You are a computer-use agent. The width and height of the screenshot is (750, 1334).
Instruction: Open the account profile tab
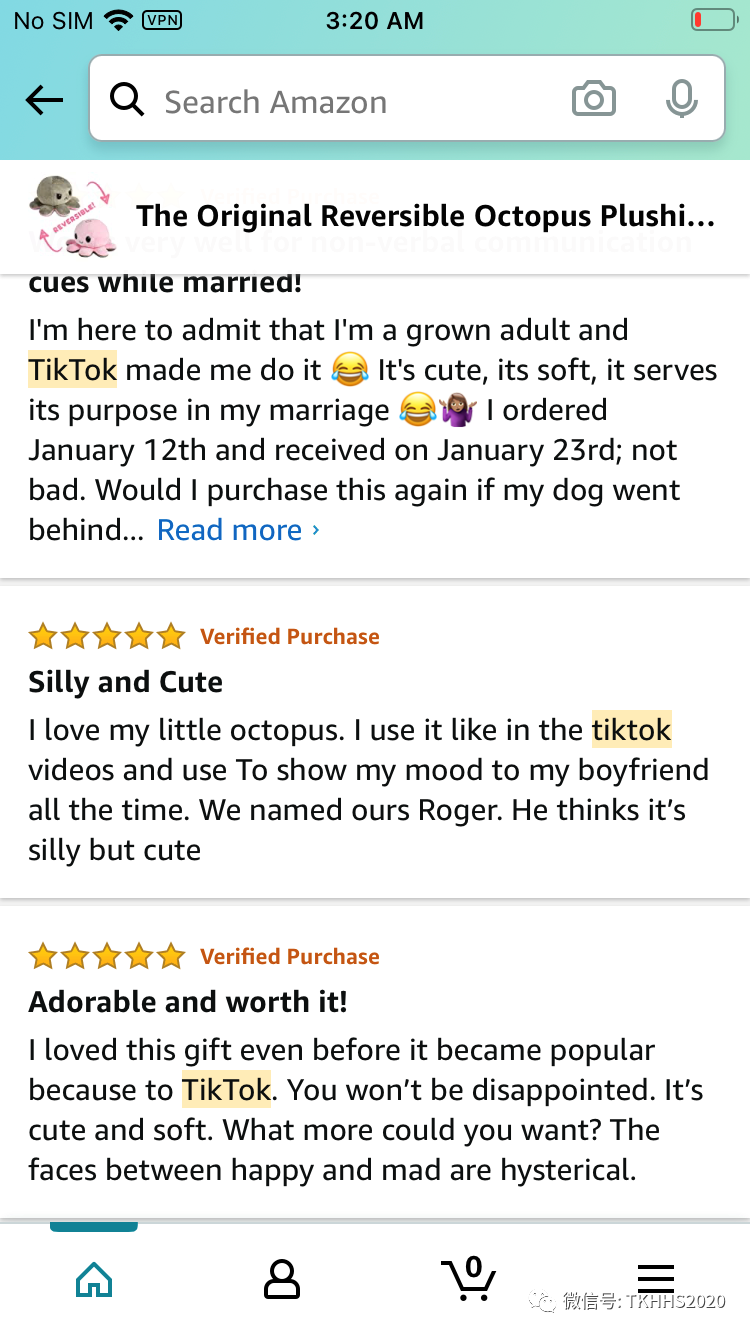[282, 1278]
